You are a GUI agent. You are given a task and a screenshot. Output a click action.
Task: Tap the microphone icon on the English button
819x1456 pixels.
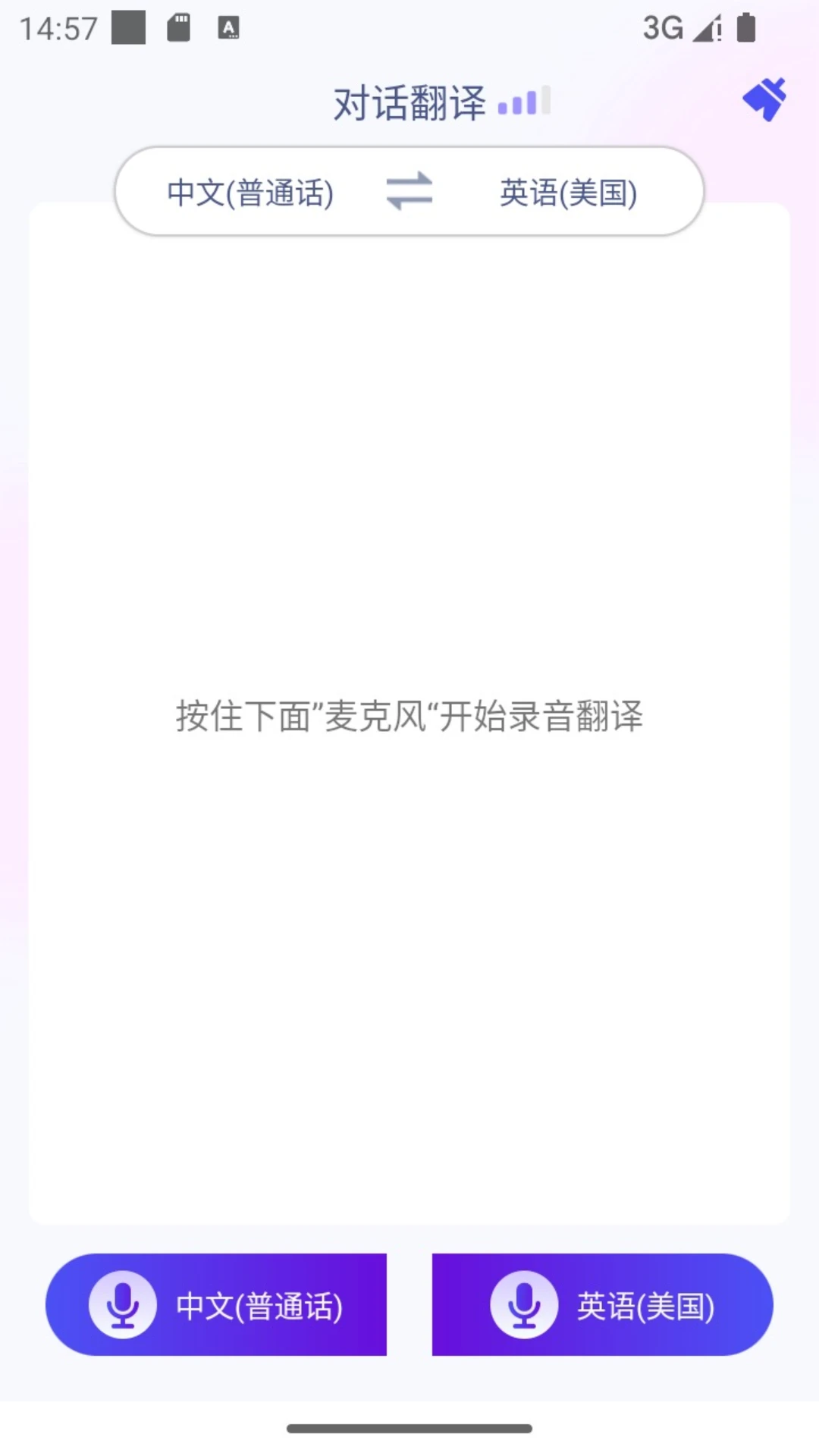525,1303
